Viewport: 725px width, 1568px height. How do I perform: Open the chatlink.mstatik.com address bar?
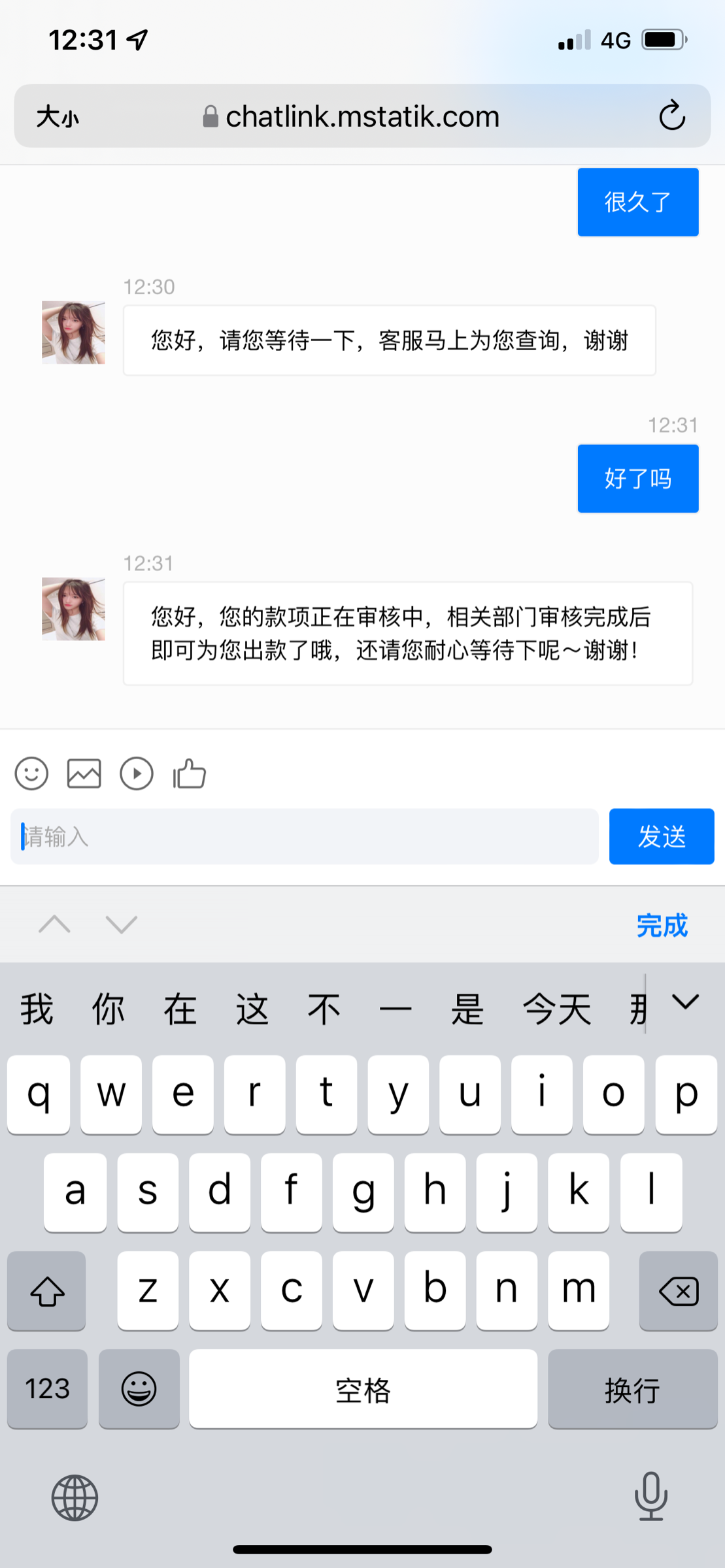tap(362, 117)
